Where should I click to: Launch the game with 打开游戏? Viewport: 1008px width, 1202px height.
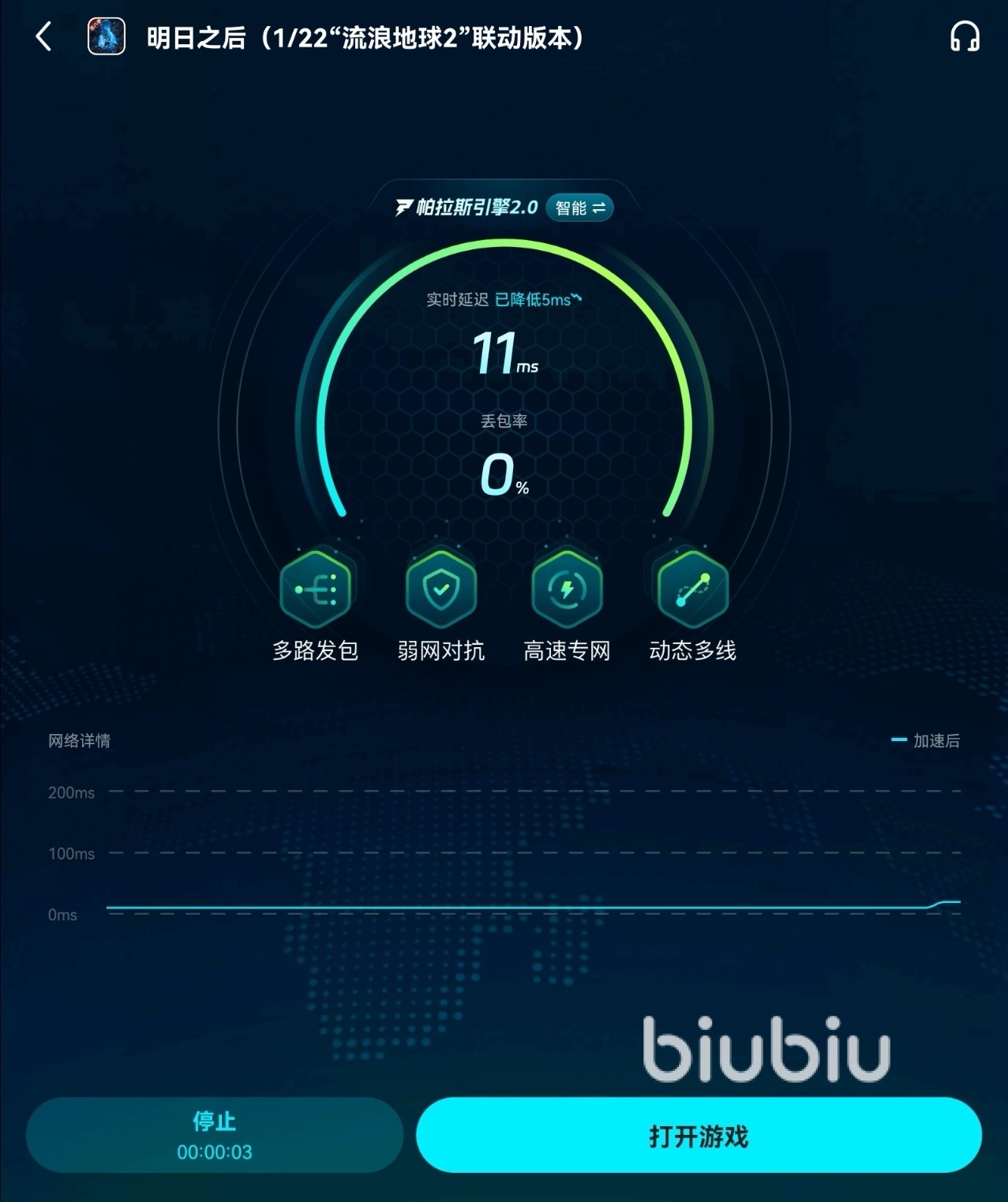click(699, 1135)
